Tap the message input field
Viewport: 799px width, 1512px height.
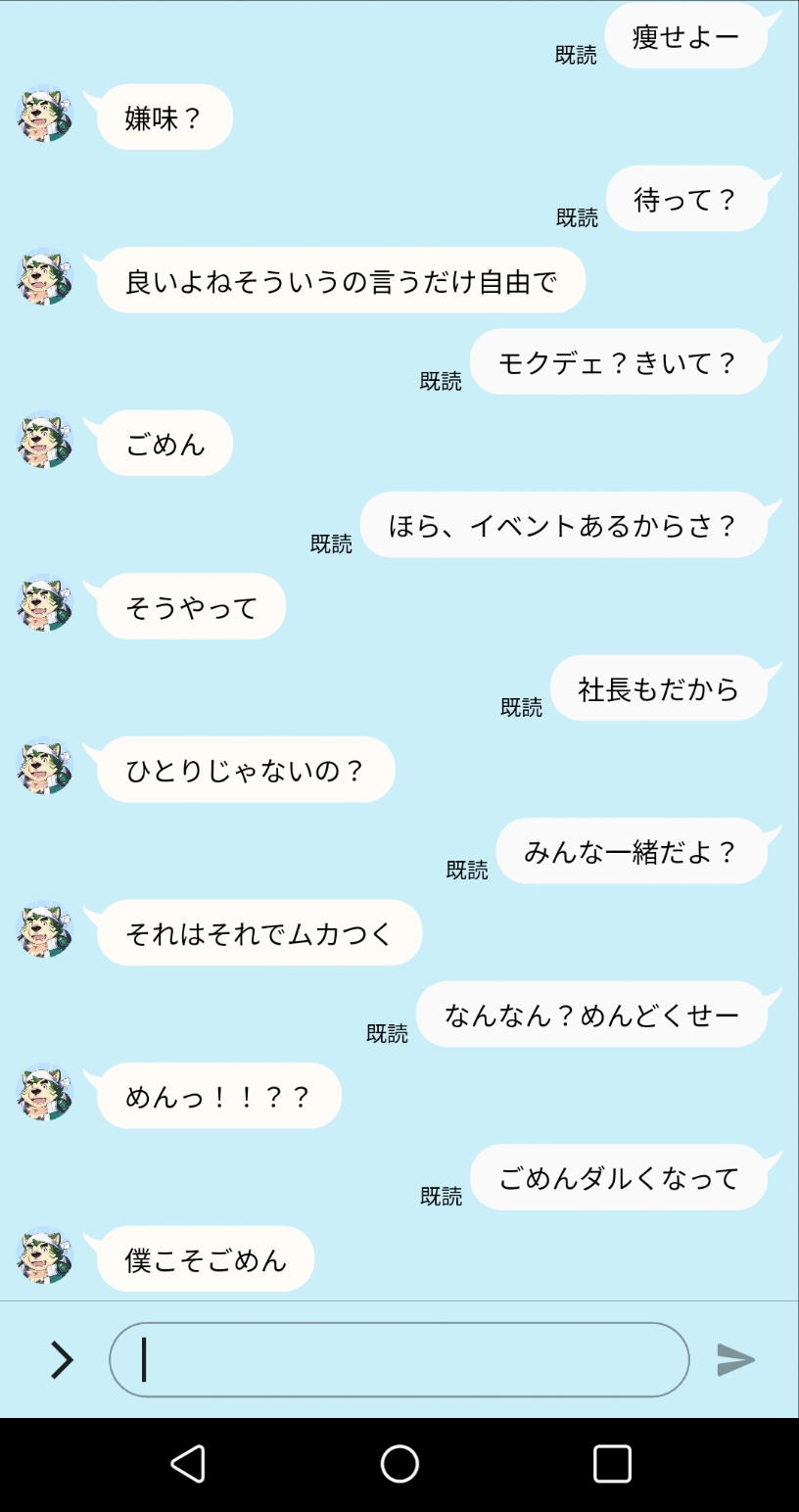click(399, 1359)
